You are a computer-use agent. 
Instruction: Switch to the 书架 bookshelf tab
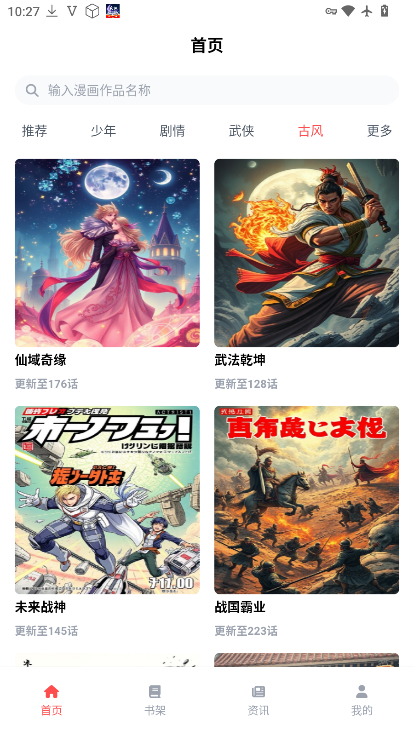155,700
